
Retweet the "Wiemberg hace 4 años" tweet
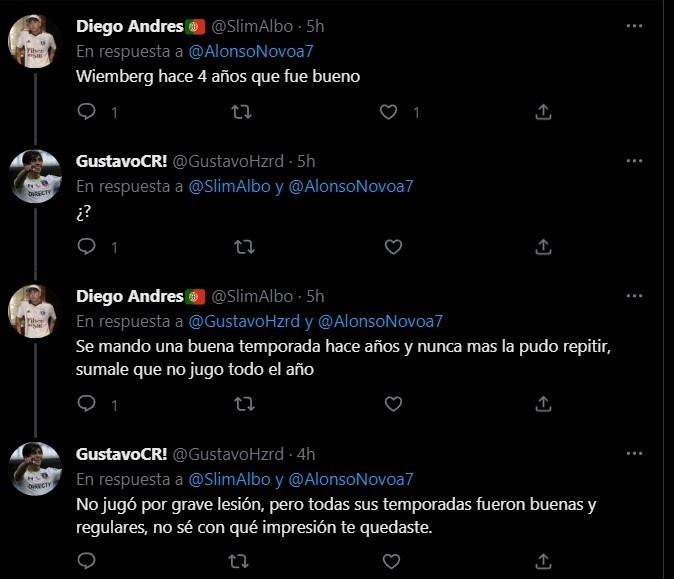point(241,112)
